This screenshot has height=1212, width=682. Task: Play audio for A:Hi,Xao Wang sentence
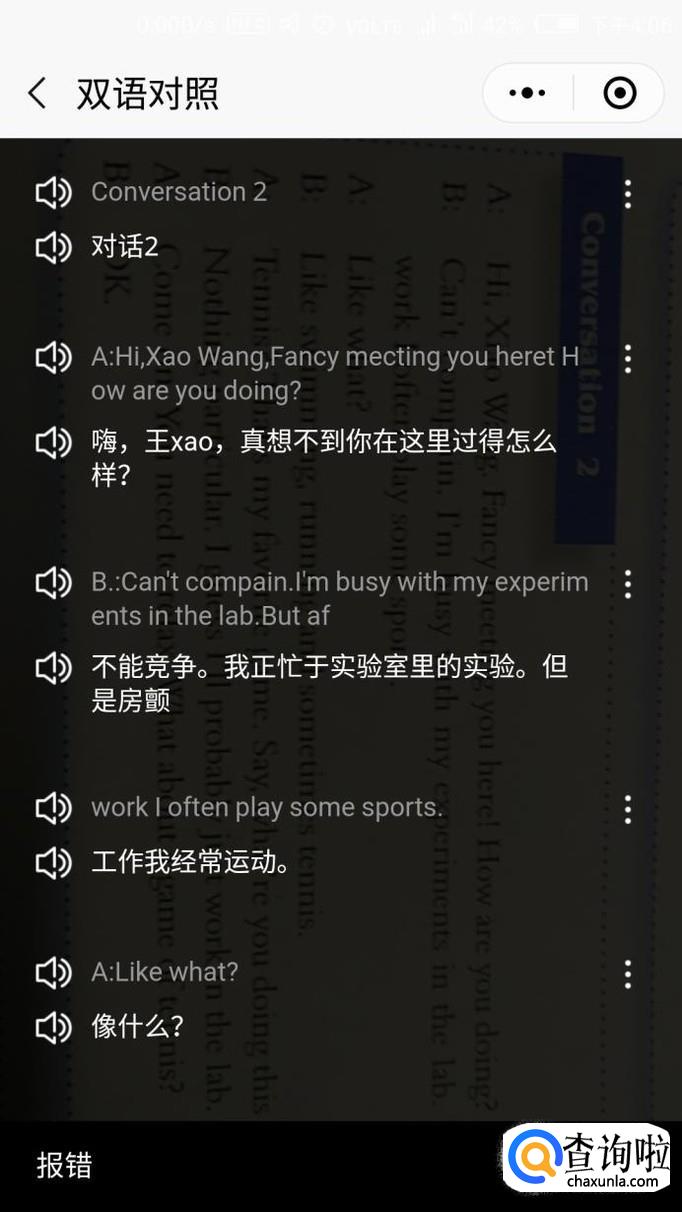54,357
